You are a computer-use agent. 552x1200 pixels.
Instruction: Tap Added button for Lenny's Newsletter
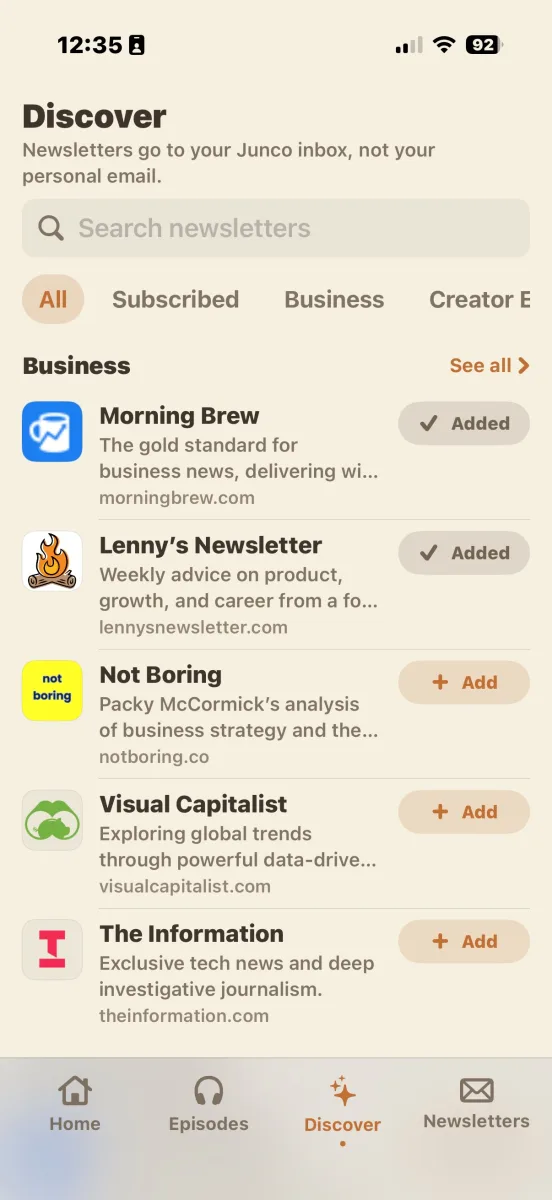(464, 553)
